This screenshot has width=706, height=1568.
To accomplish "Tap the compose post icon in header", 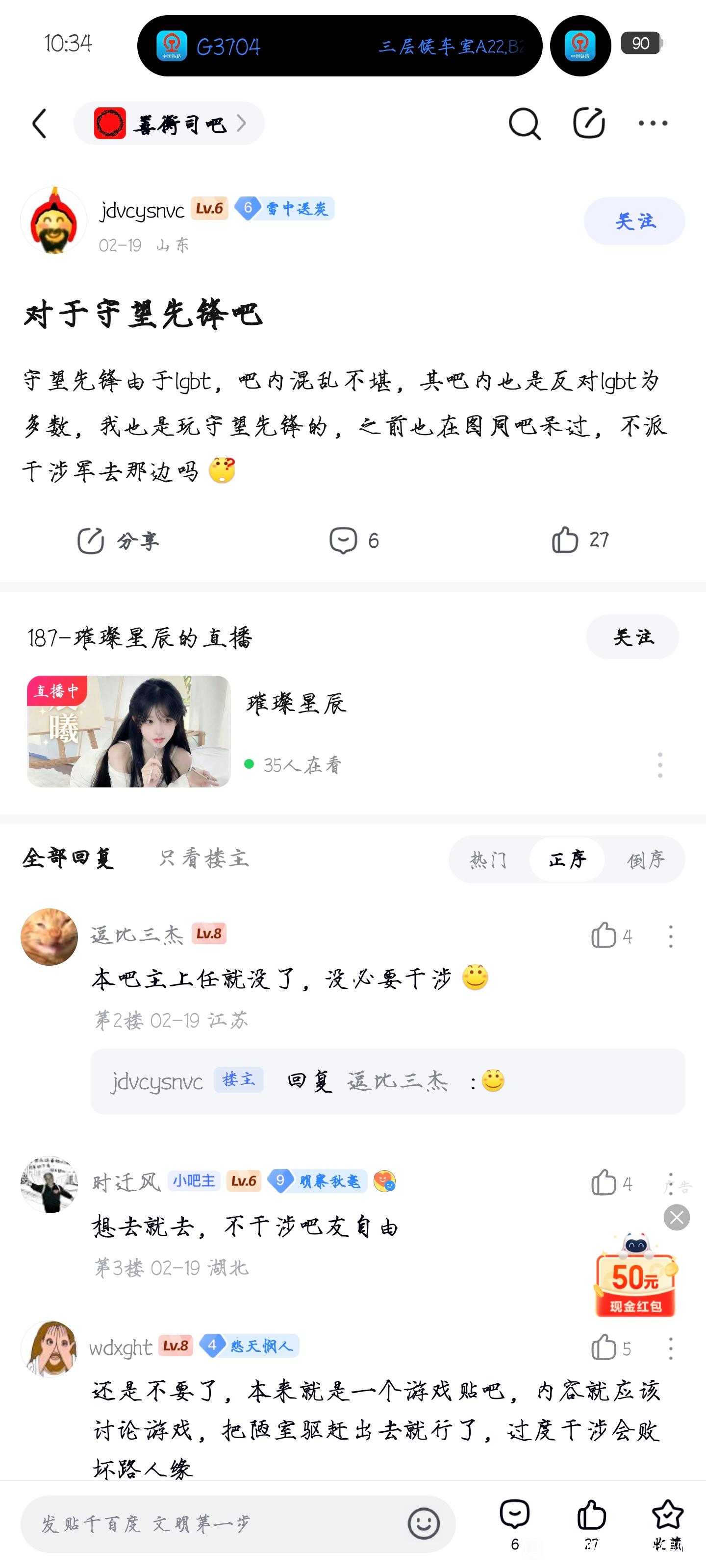I will [x=588, y=123].
